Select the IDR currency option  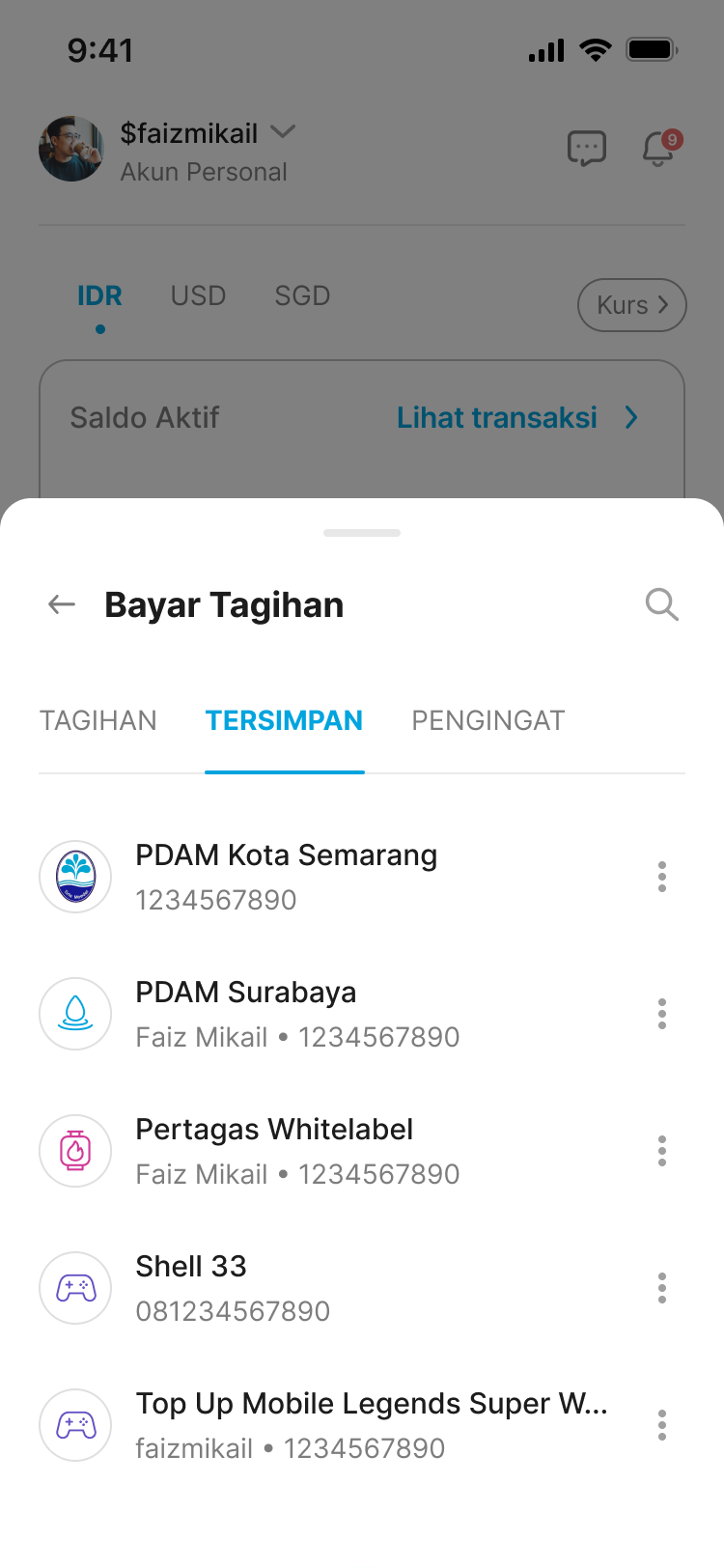coord(99,295)
